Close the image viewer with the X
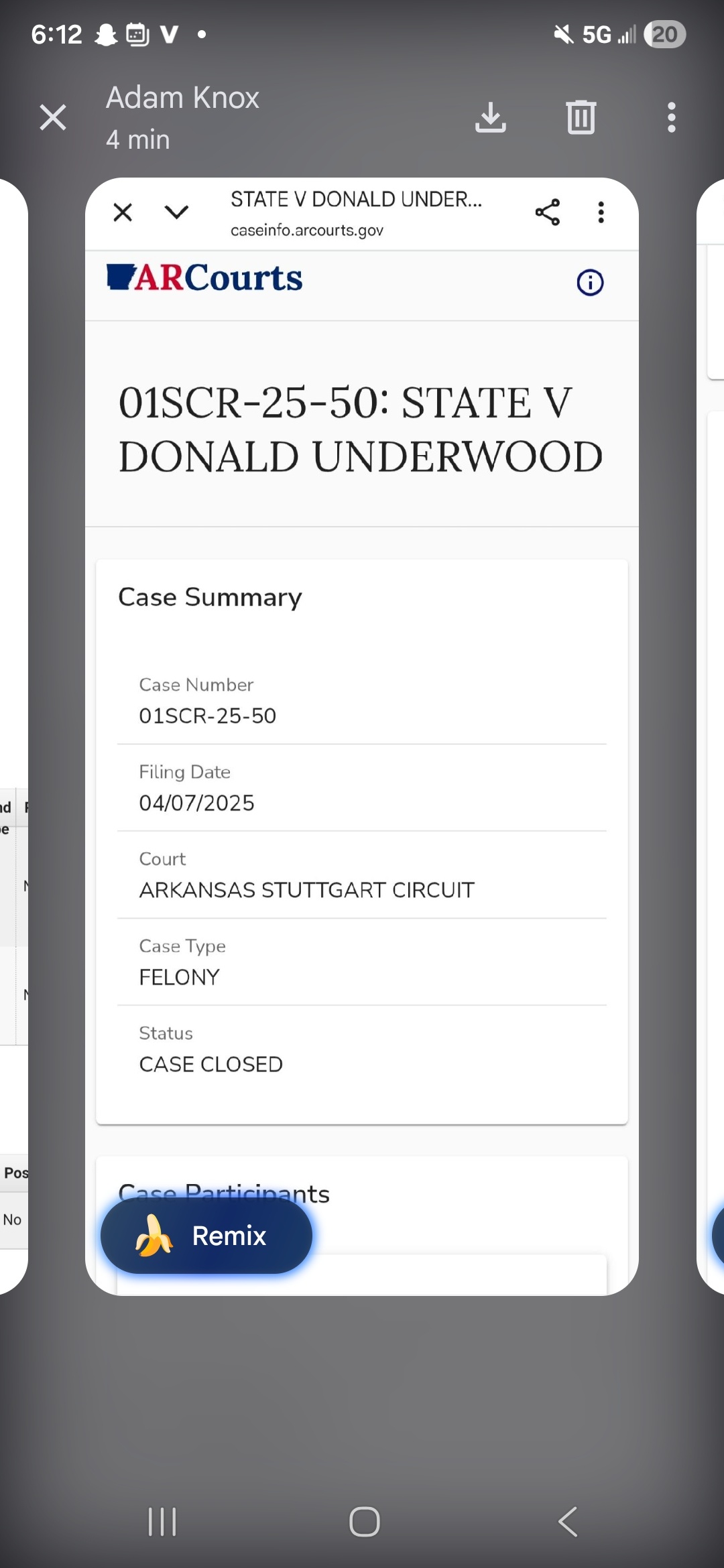 point(53,118)
